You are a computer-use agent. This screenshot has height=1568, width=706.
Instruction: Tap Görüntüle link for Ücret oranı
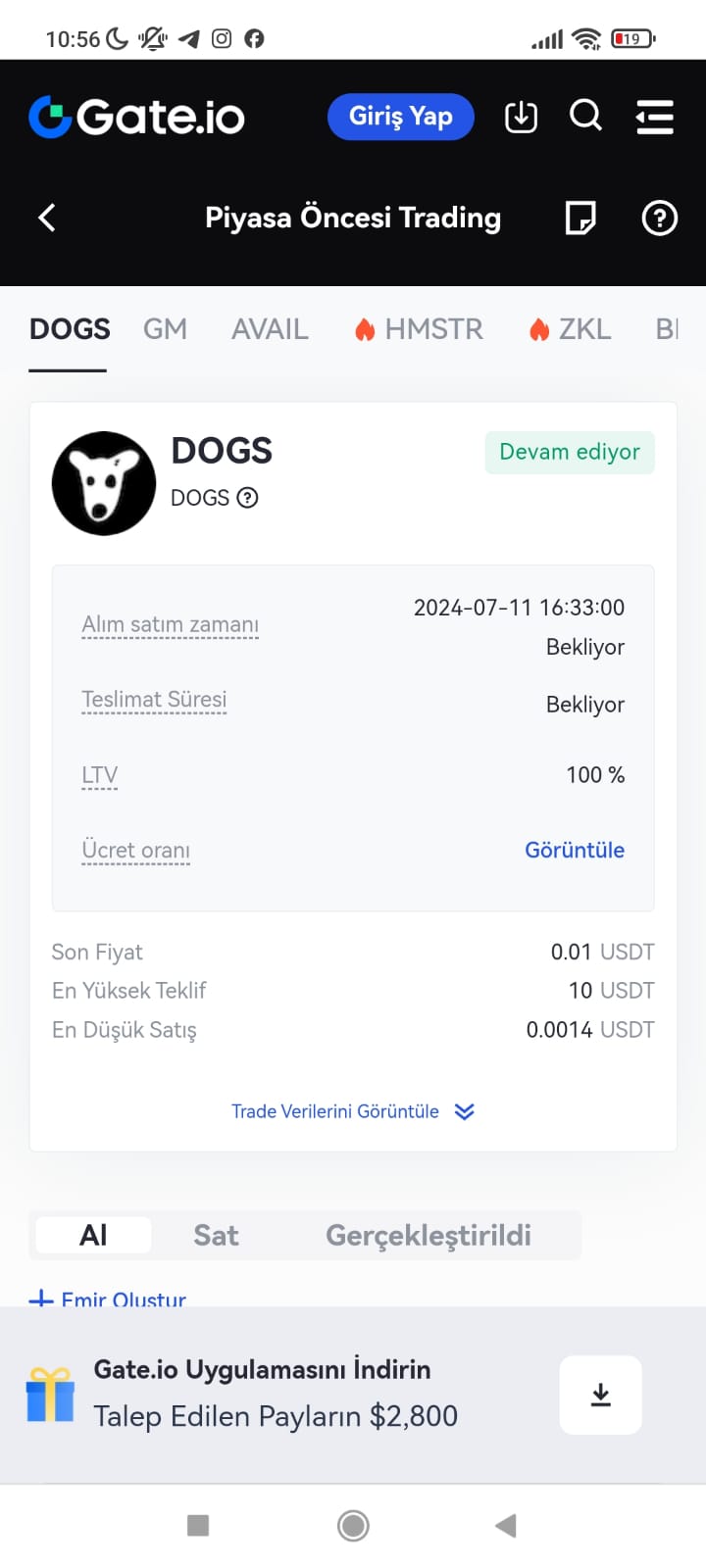tap(575, 851)
